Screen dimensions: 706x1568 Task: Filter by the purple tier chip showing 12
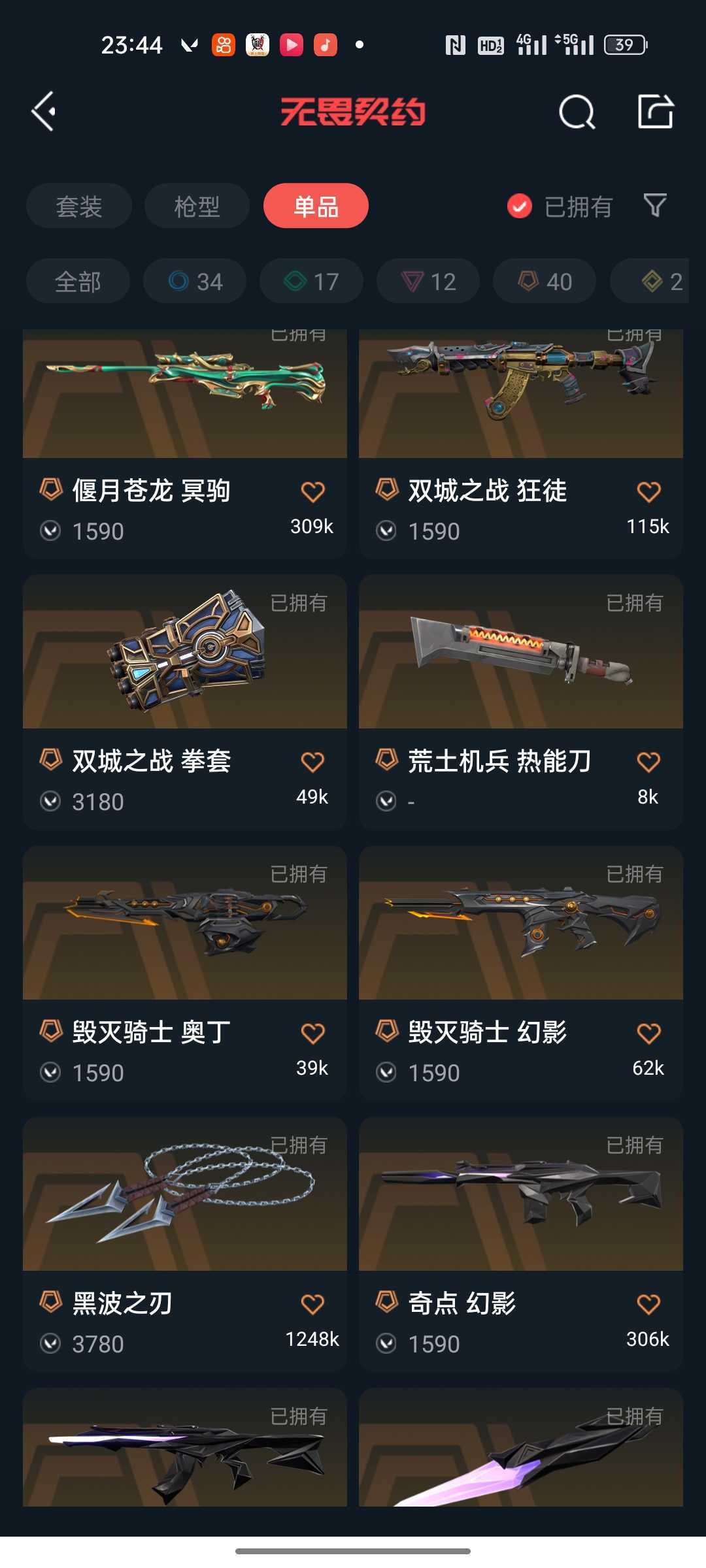[428, 281]
